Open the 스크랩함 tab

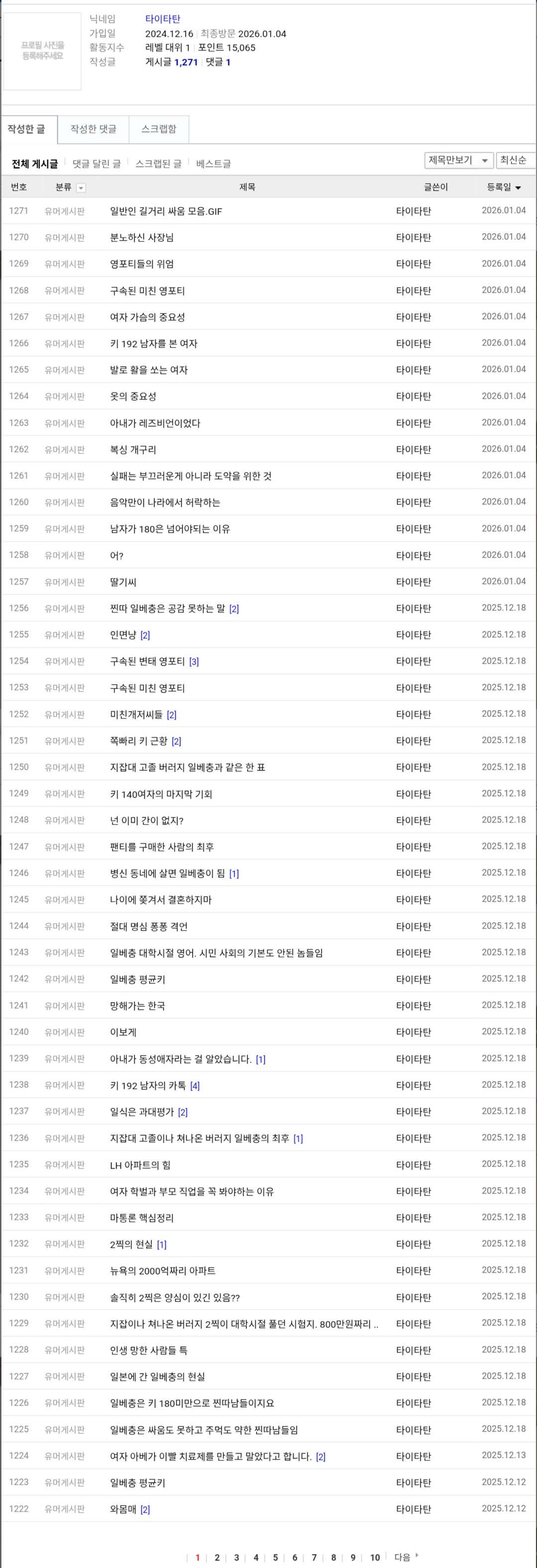158,129
